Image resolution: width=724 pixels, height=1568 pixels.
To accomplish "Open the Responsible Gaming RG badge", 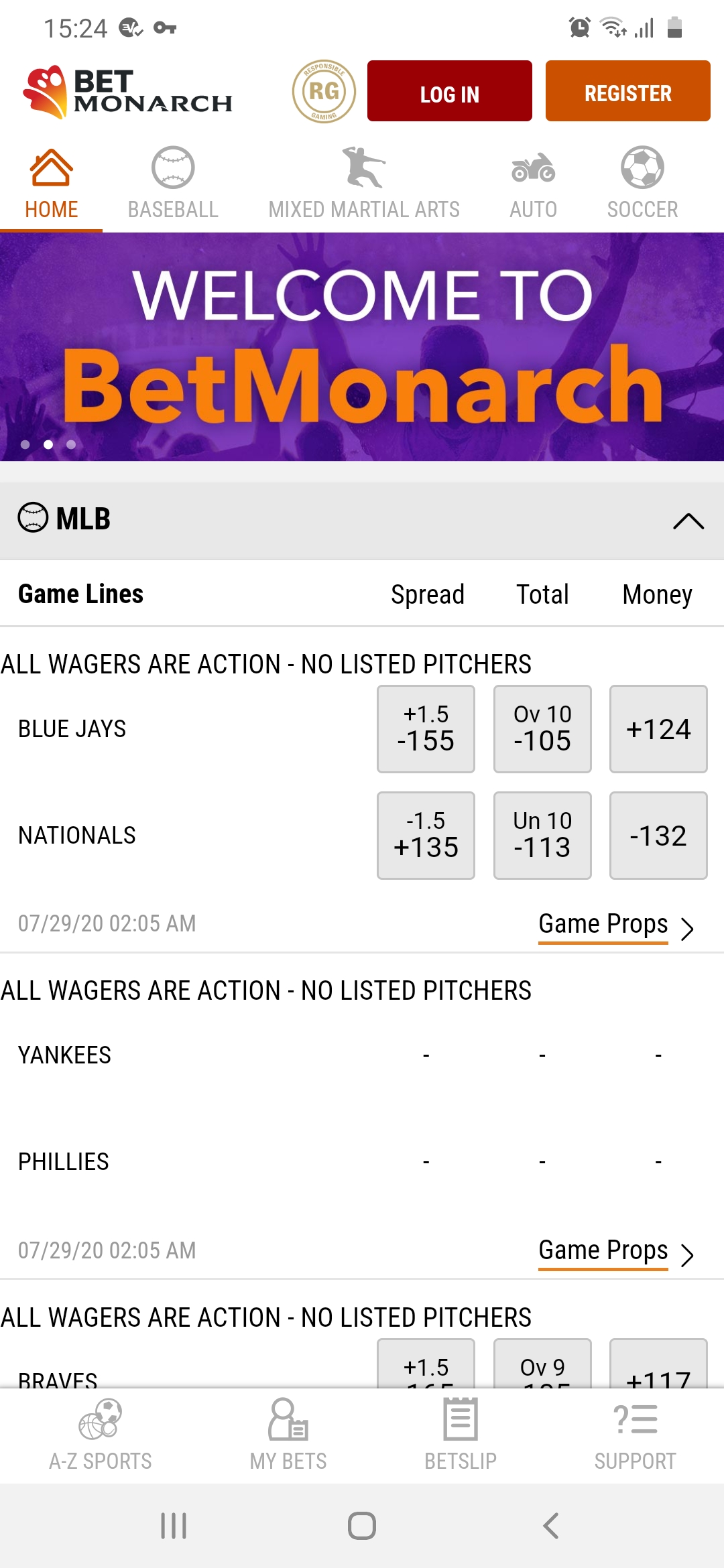I will [324, 91].
